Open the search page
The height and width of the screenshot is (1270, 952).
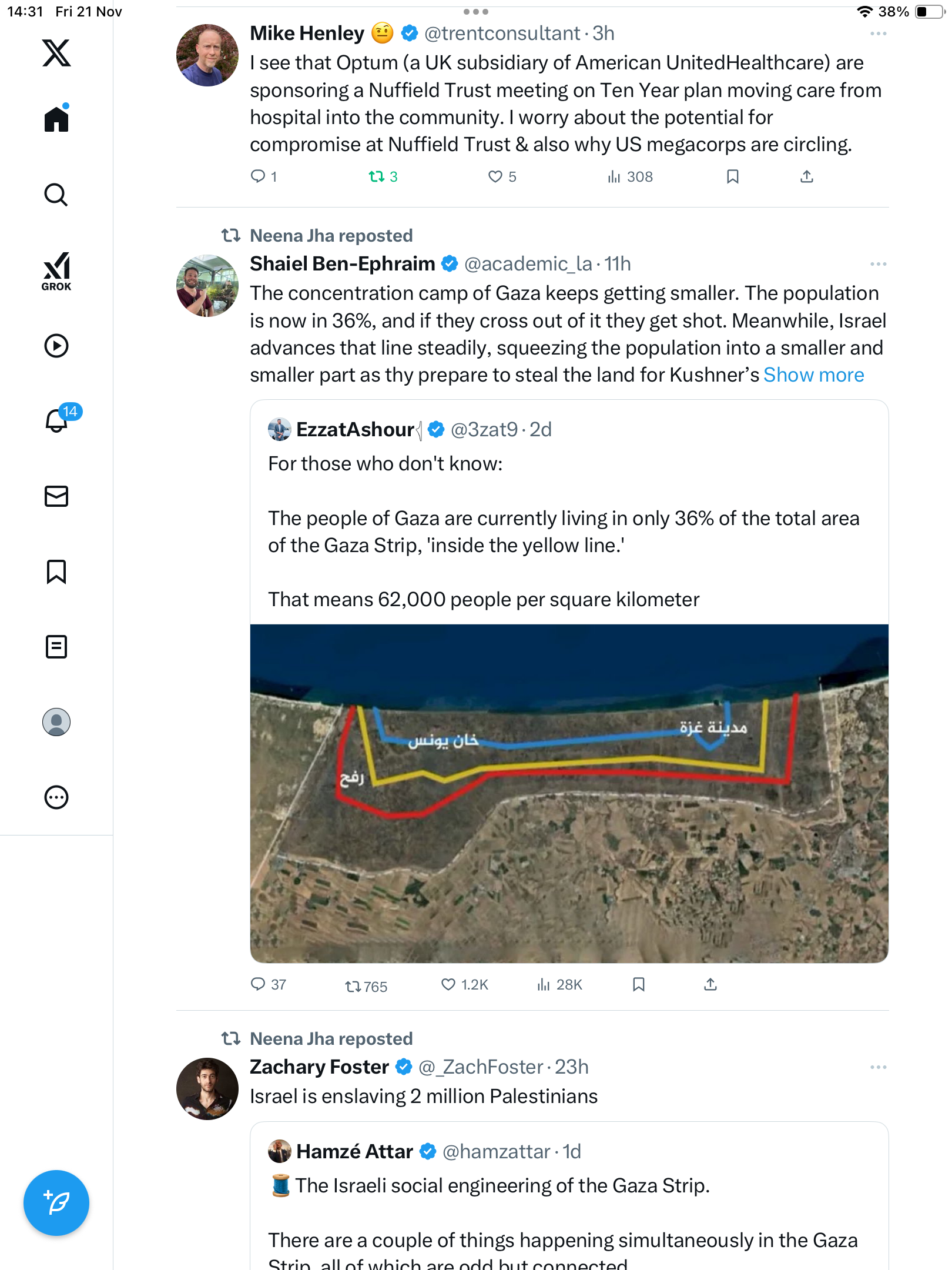click(56, 195)
